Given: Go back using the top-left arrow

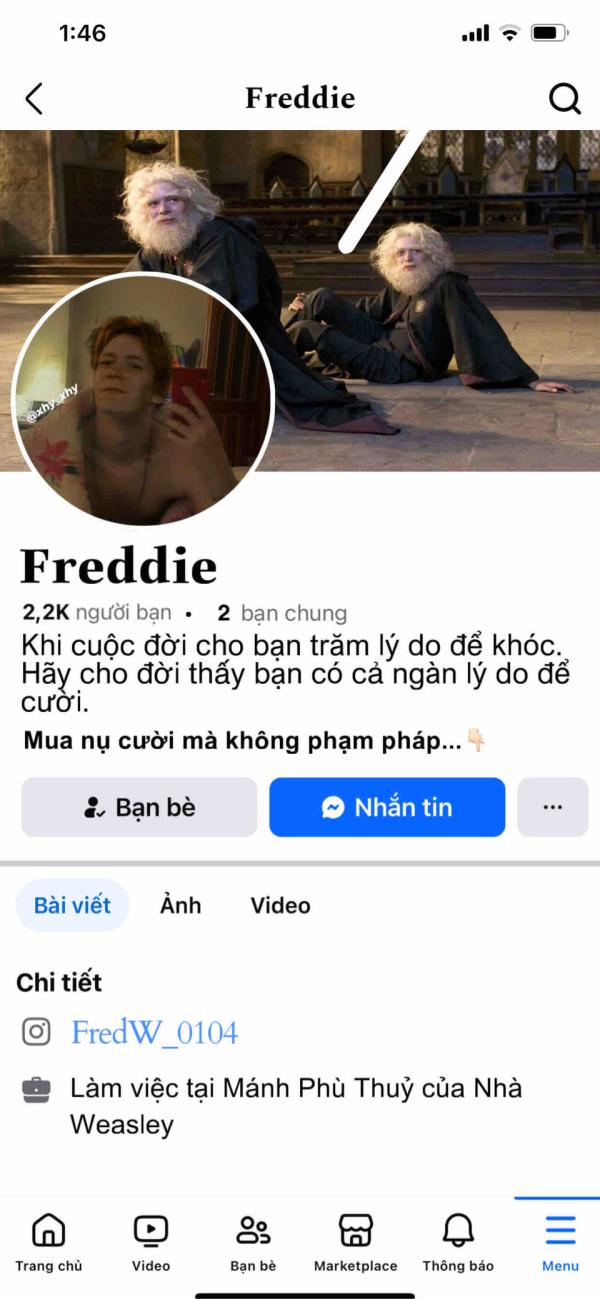Looking at the screenshot, I should [34, 98].
